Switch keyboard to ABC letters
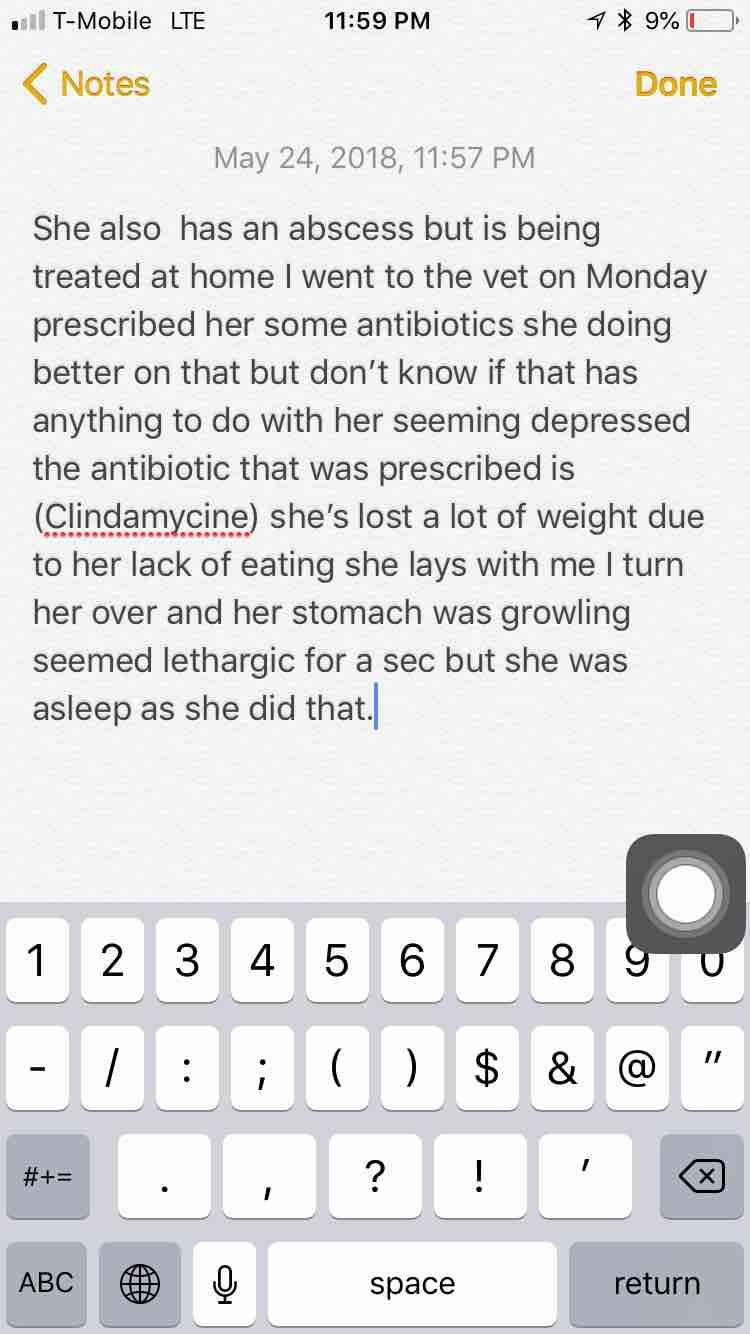 click(x=47, y=1283)
